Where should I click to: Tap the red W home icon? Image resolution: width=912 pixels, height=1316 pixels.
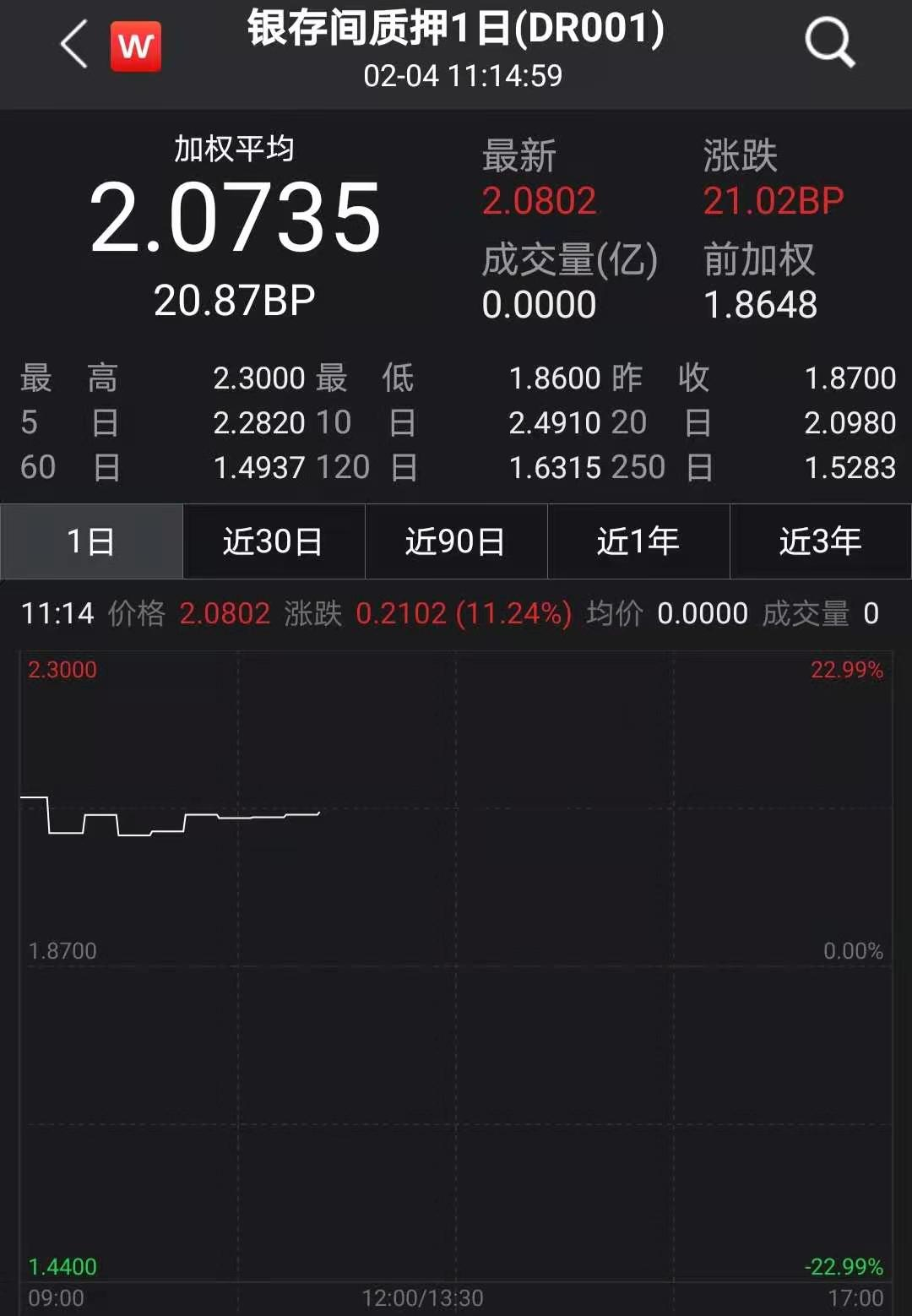tap(136, 46)
